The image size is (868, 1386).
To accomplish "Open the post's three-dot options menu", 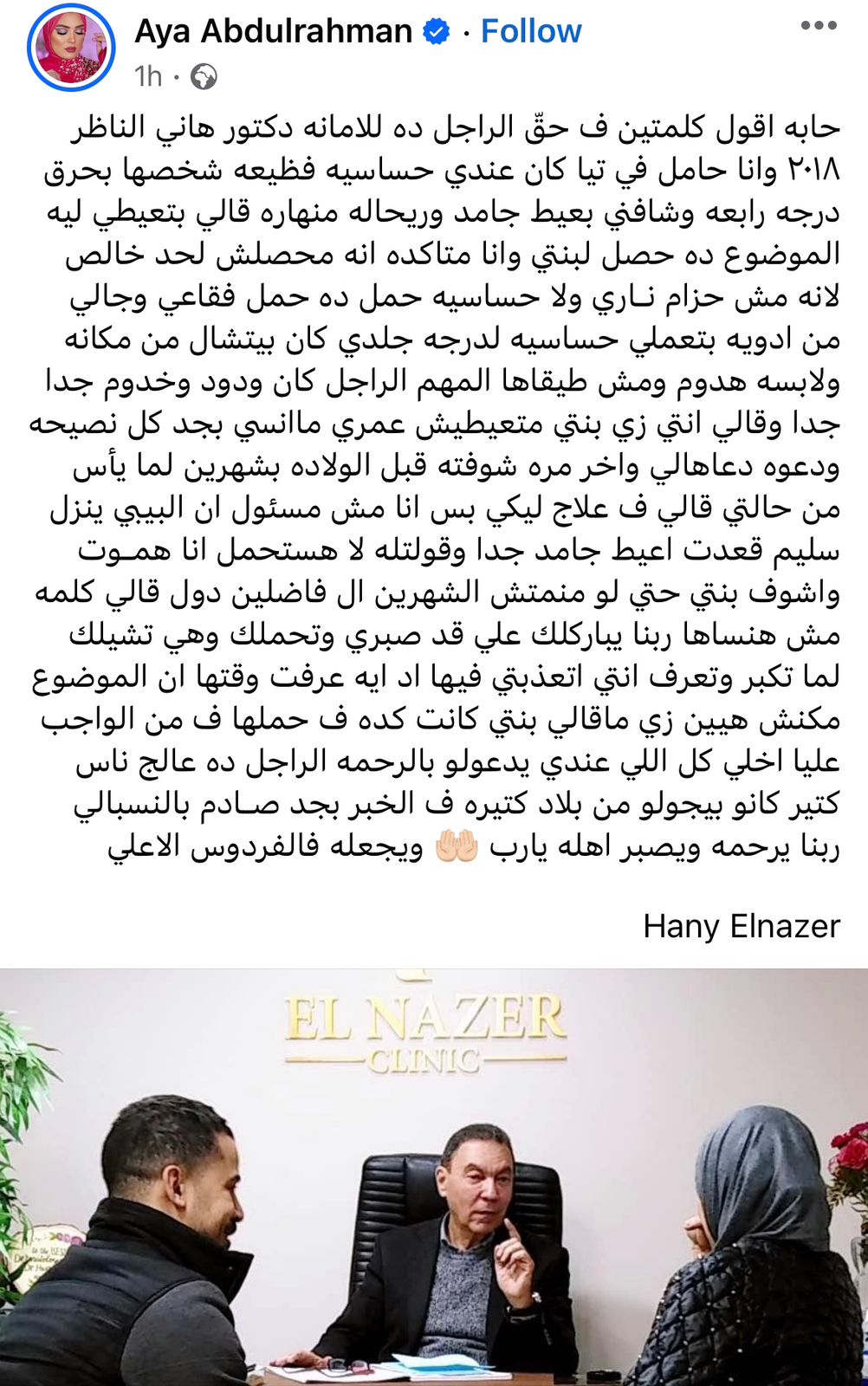I will pos(819,26).
